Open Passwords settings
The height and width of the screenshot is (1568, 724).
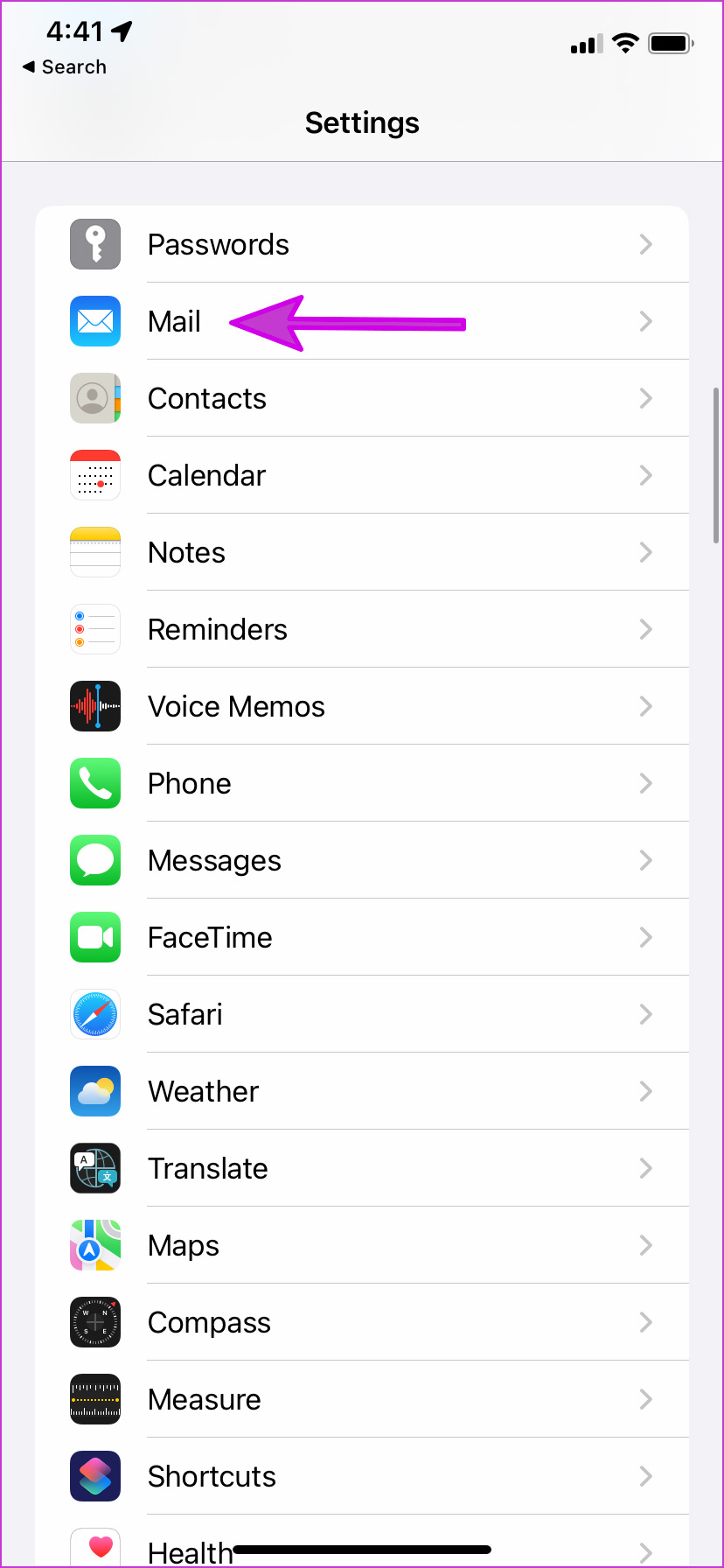362,244
